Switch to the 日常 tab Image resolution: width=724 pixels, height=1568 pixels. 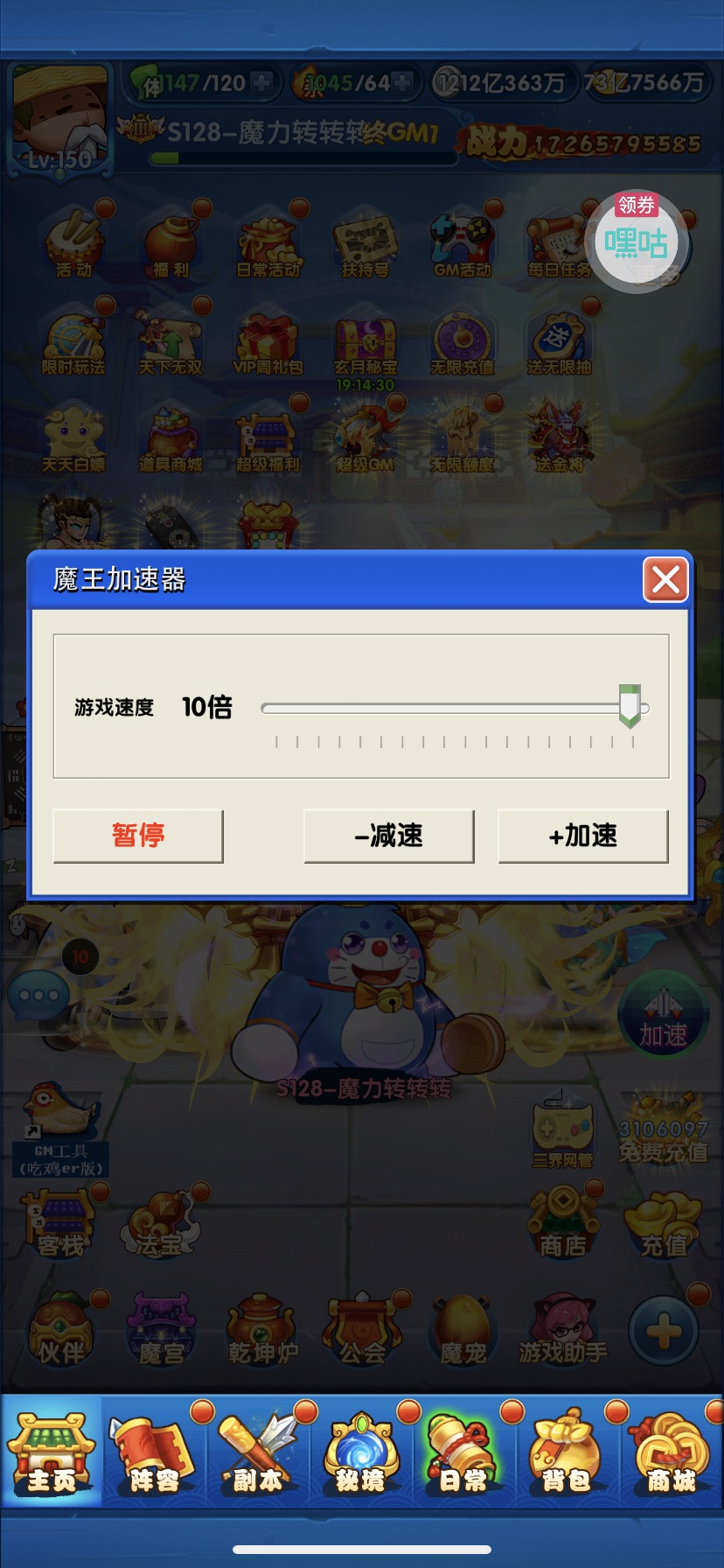tap(463, 1452)
